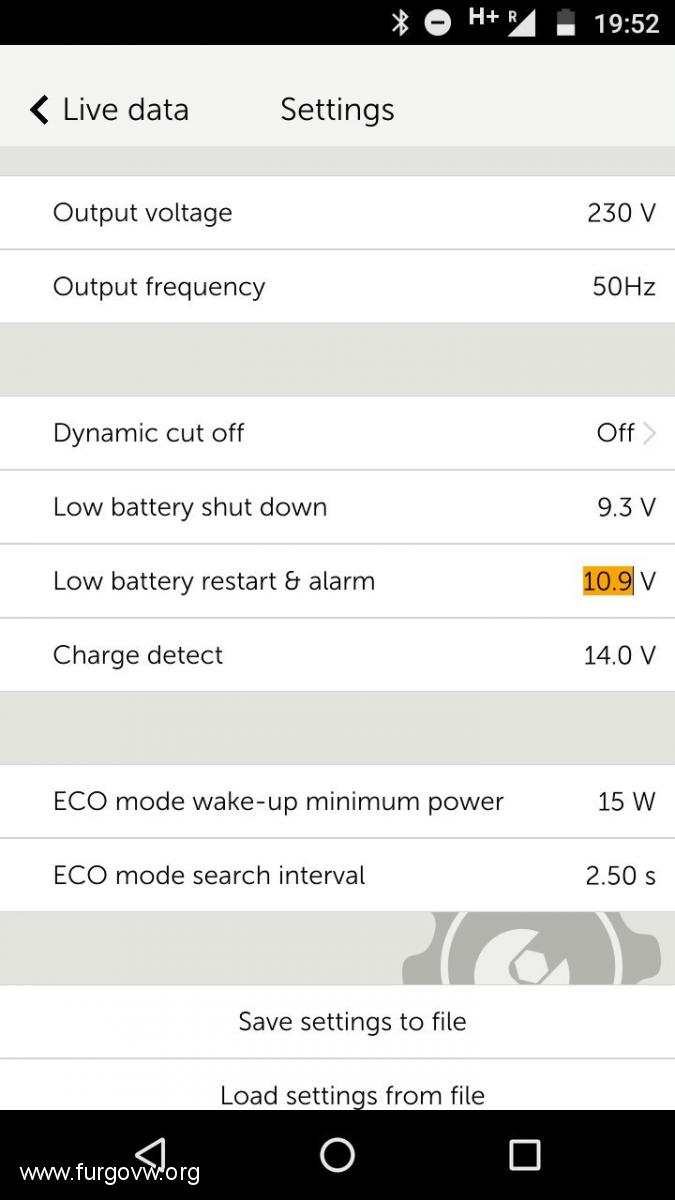Open the Output voltage setting
Image resolution: width=675 pixels, height=1200 pixels.
[337, 213]
